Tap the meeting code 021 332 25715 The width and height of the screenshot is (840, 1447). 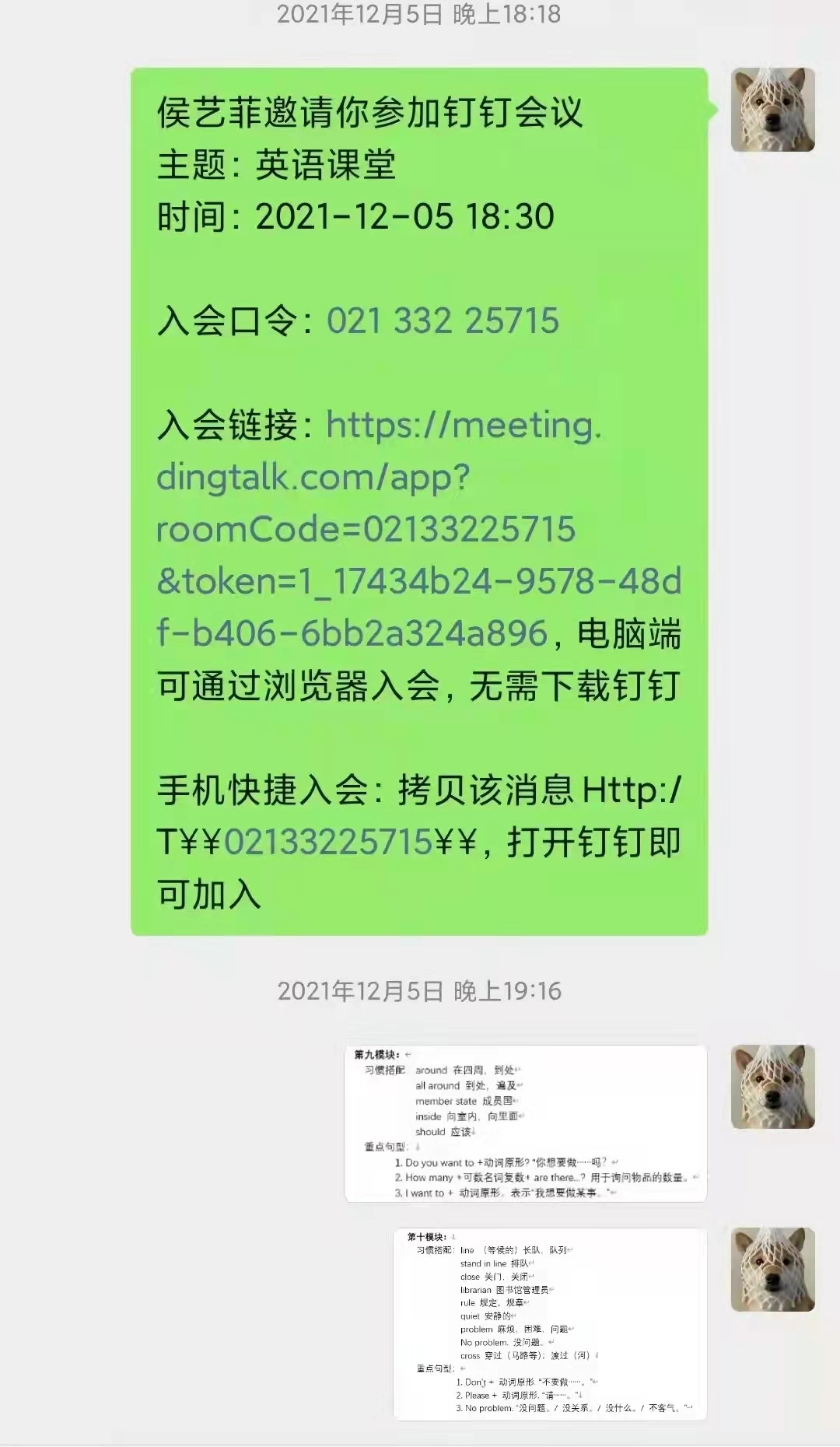pos(443,321)
